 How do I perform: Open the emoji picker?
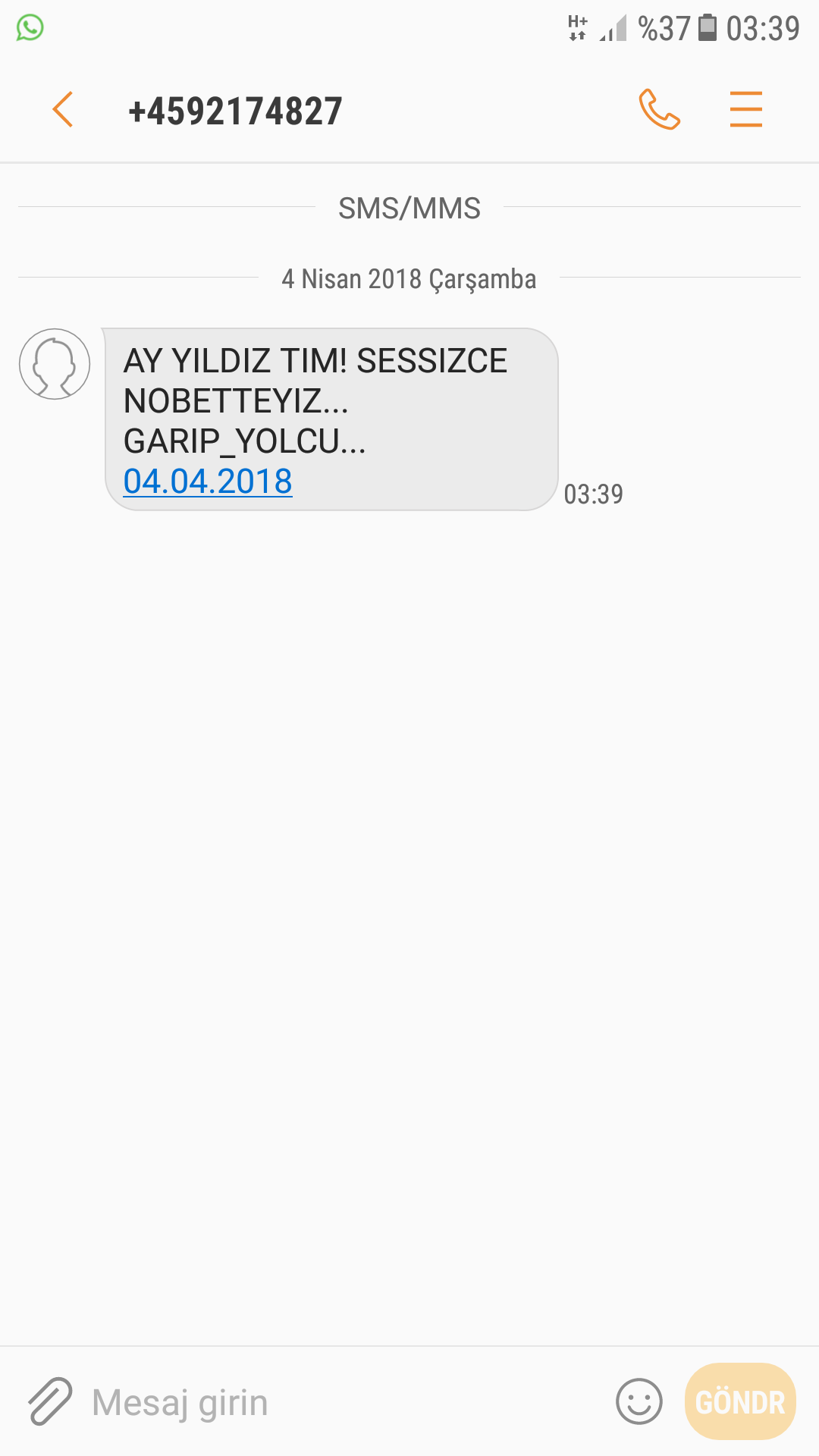tap(639, 1401)
